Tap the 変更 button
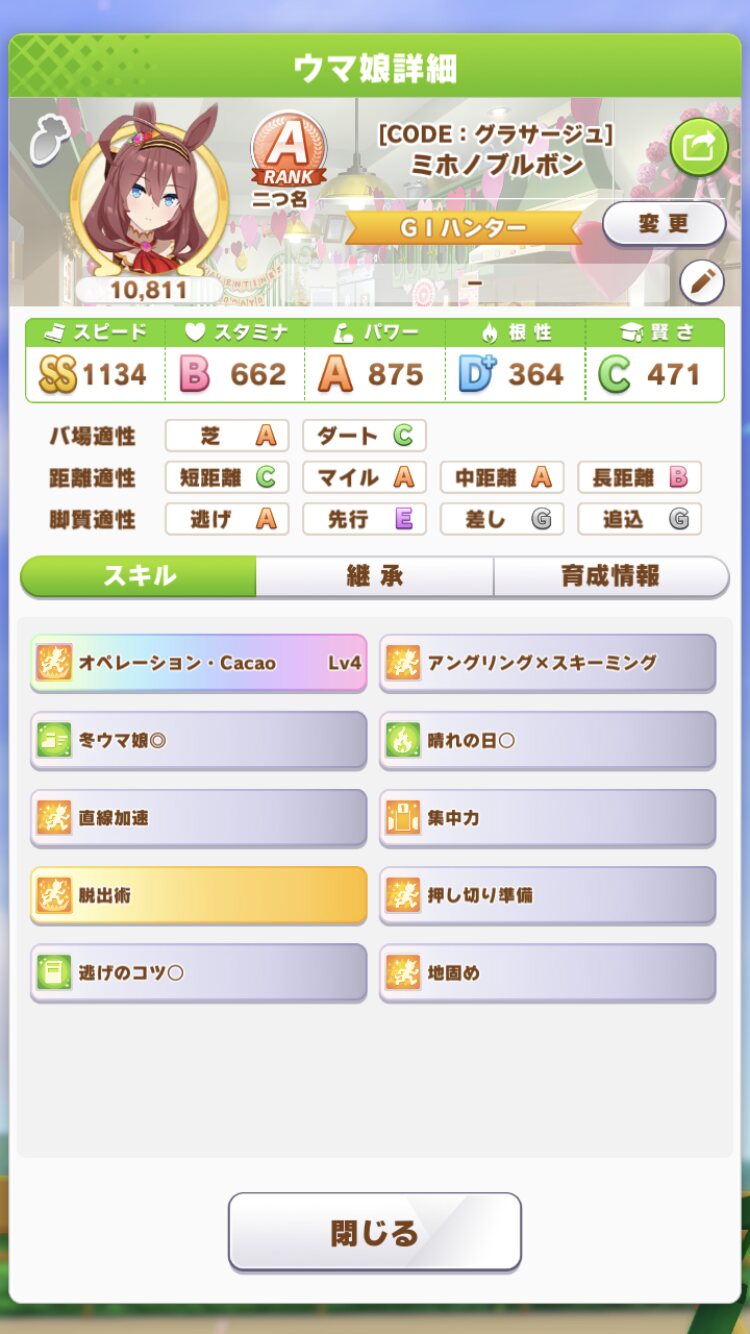This screenshot has width=750, height=1334. (x=664, y=223)
